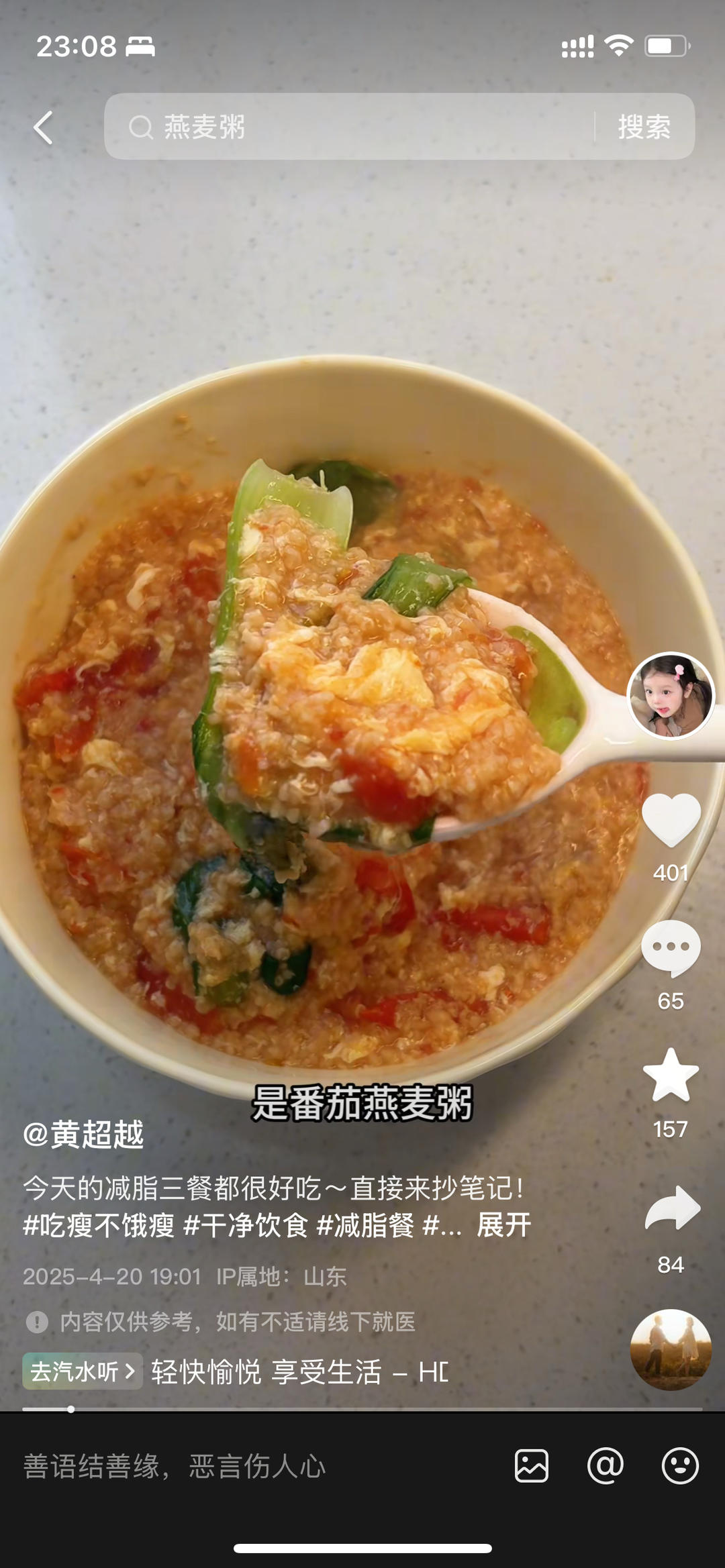Open the comments bubble

point(671,947)
